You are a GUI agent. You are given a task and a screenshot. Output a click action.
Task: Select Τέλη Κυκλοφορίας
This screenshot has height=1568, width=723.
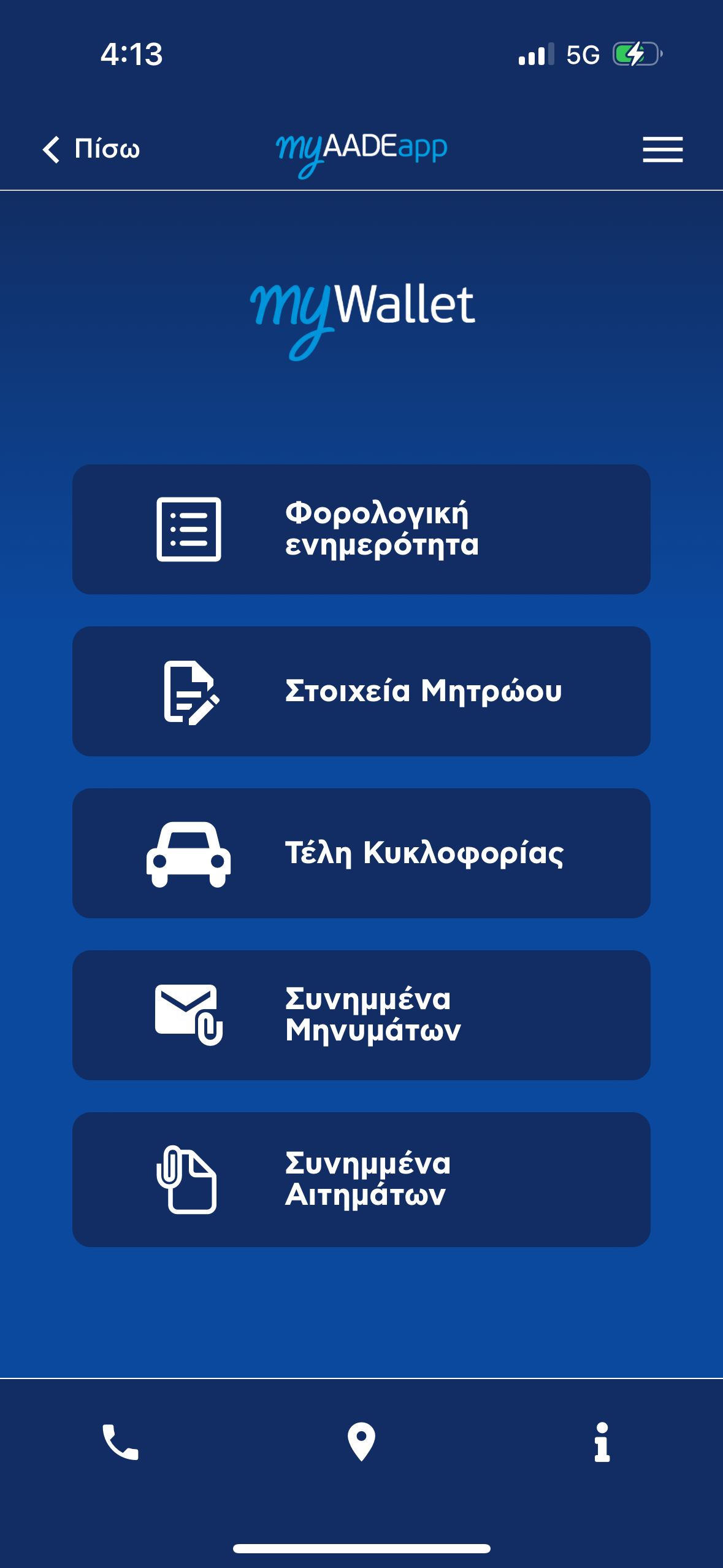[x=361, y=853]
